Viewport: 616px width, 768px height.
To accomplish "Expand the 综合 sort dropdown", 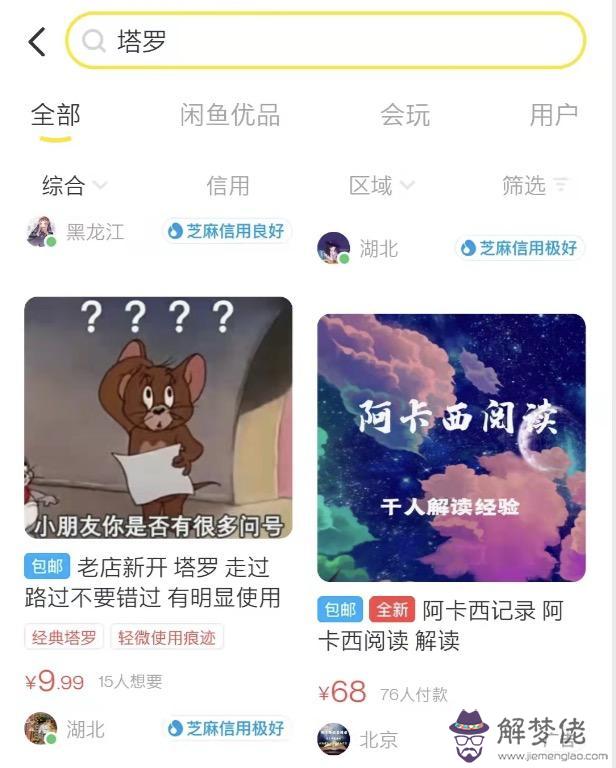I will pyautogui.click(x=74, y=185).
